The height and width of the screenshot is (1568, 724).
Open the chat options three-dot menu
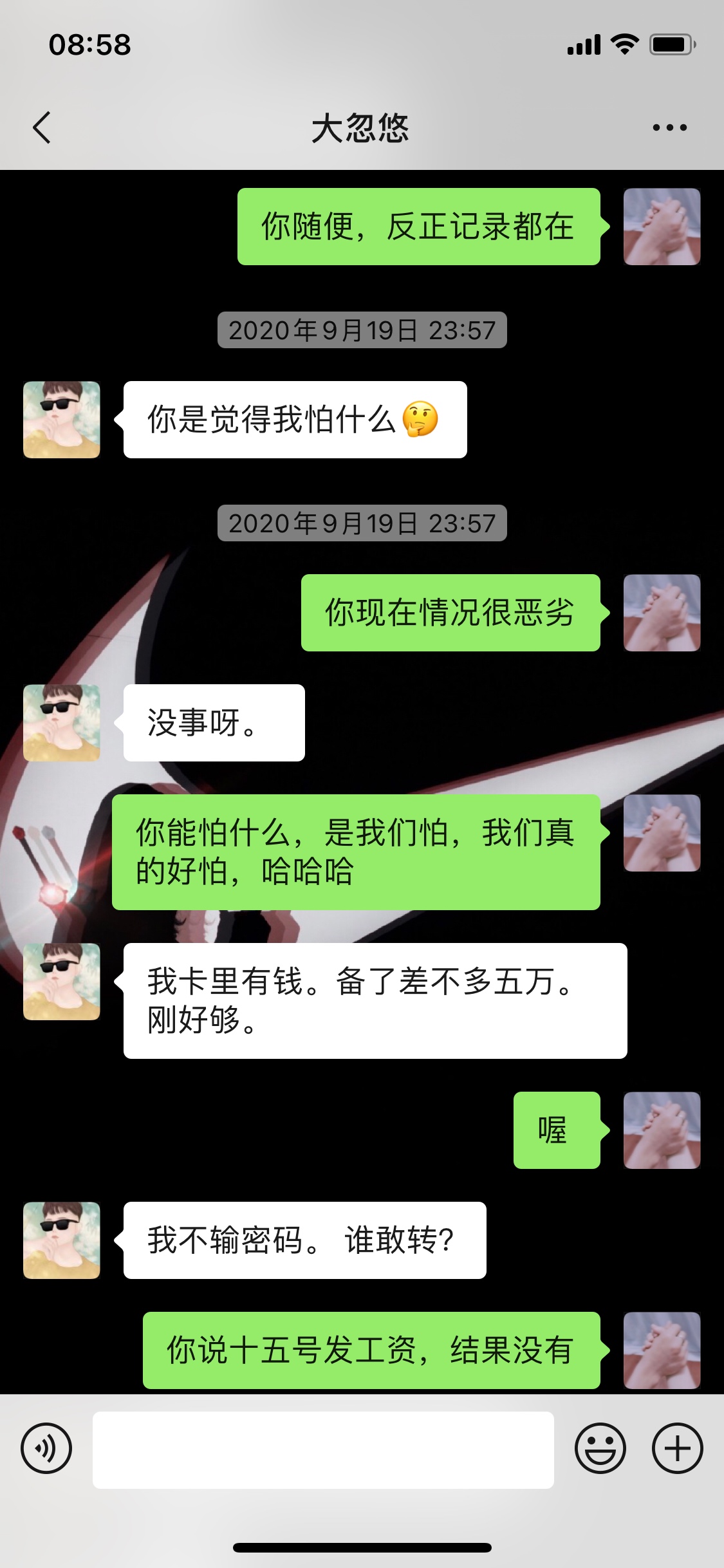click(x=669, y=127)
